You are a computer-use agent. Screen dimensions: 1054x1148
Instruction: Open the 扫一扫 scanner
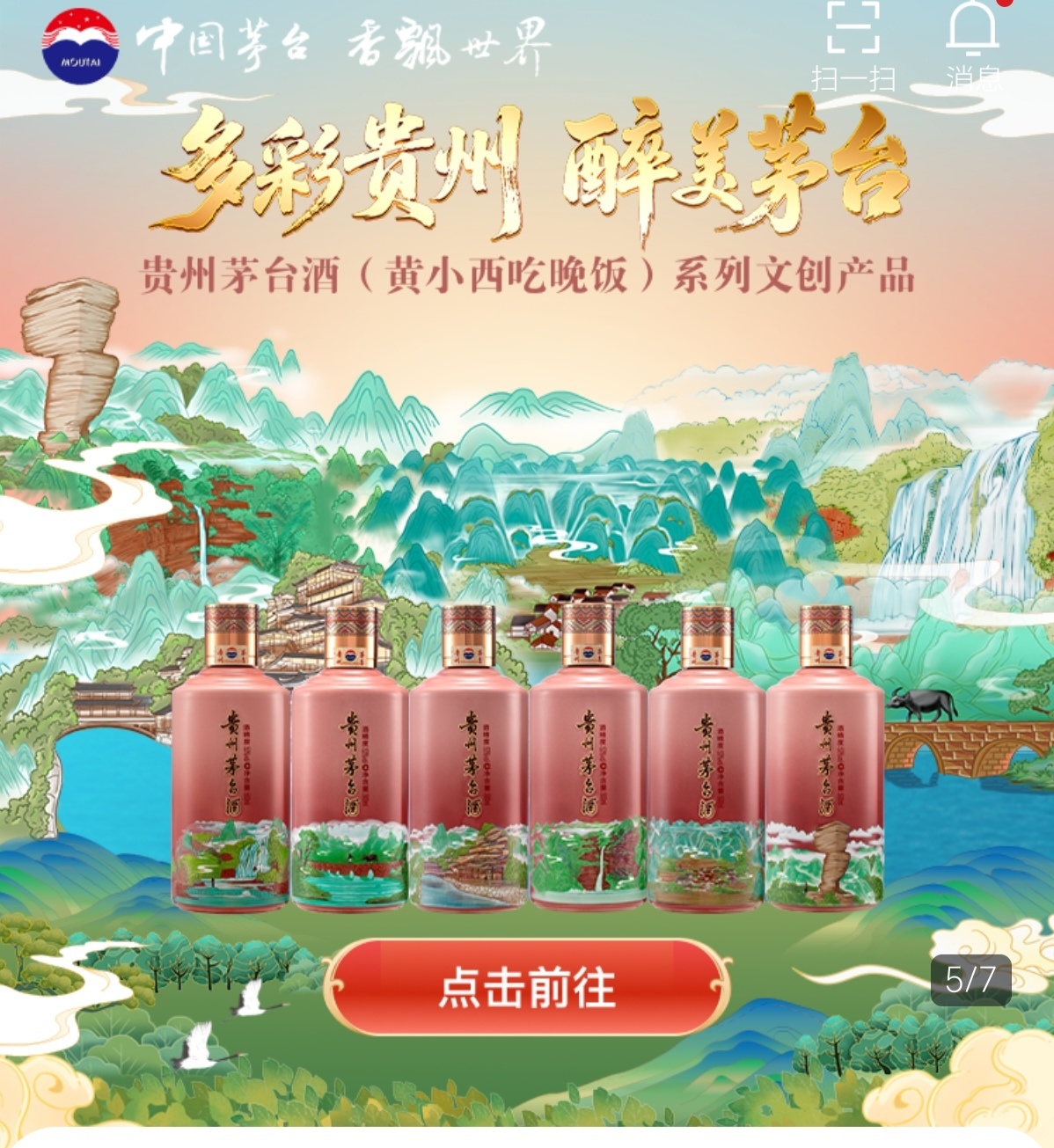pos(853,46)
